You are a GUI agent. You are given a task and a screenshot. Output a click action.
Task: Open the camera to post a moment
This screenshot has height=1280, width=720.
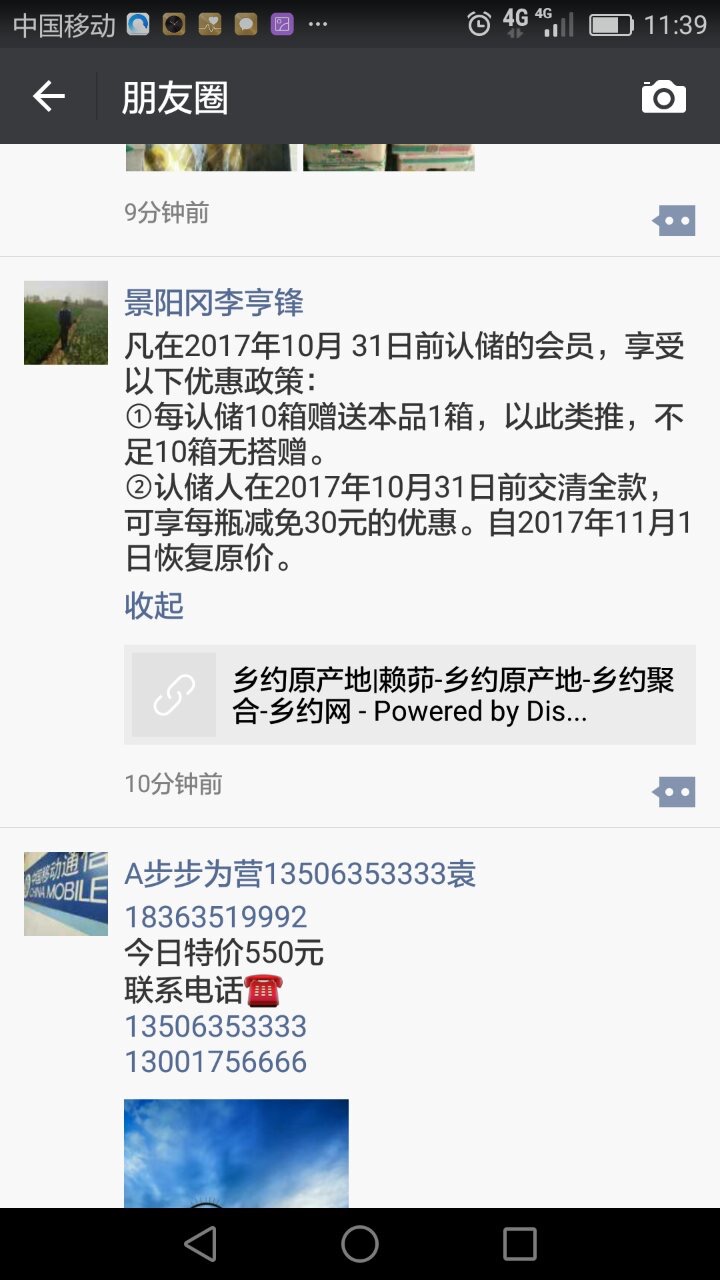(x=663, y=97)
